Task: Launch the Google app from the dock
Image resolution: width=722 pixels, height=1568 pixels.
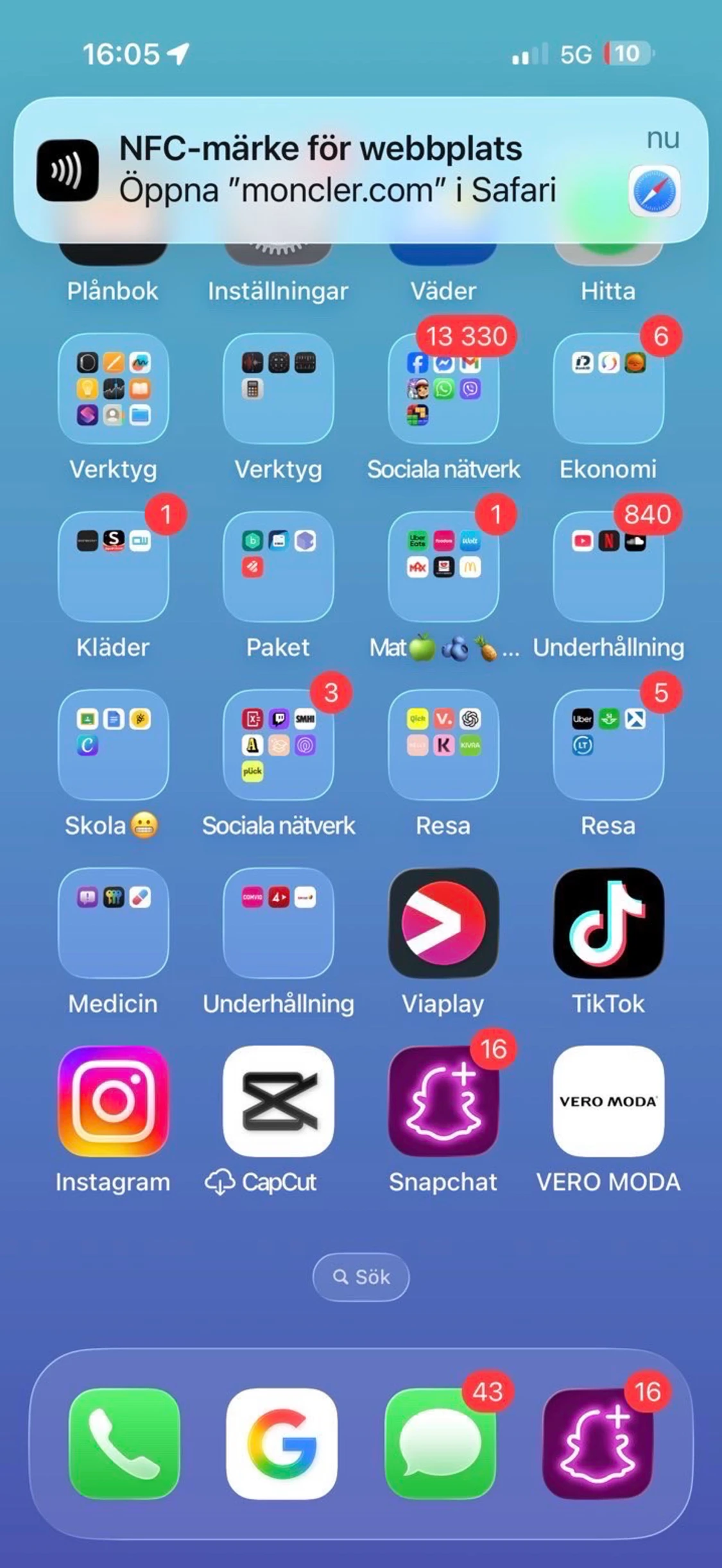Action: [x=282, y=1444]
